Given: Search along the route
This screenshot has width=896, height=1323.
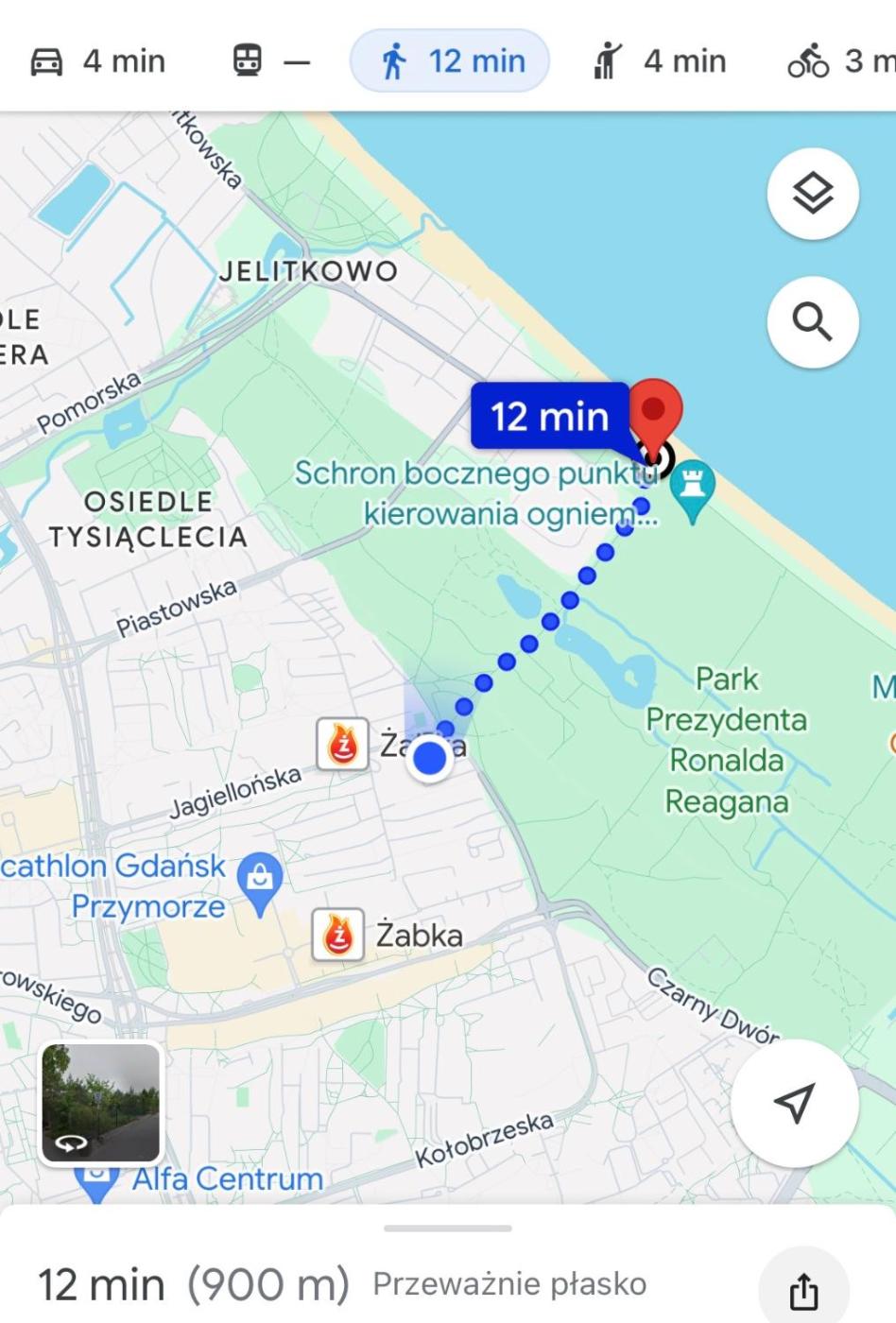Looking at the screenshot, I should (x=812, y=322).
